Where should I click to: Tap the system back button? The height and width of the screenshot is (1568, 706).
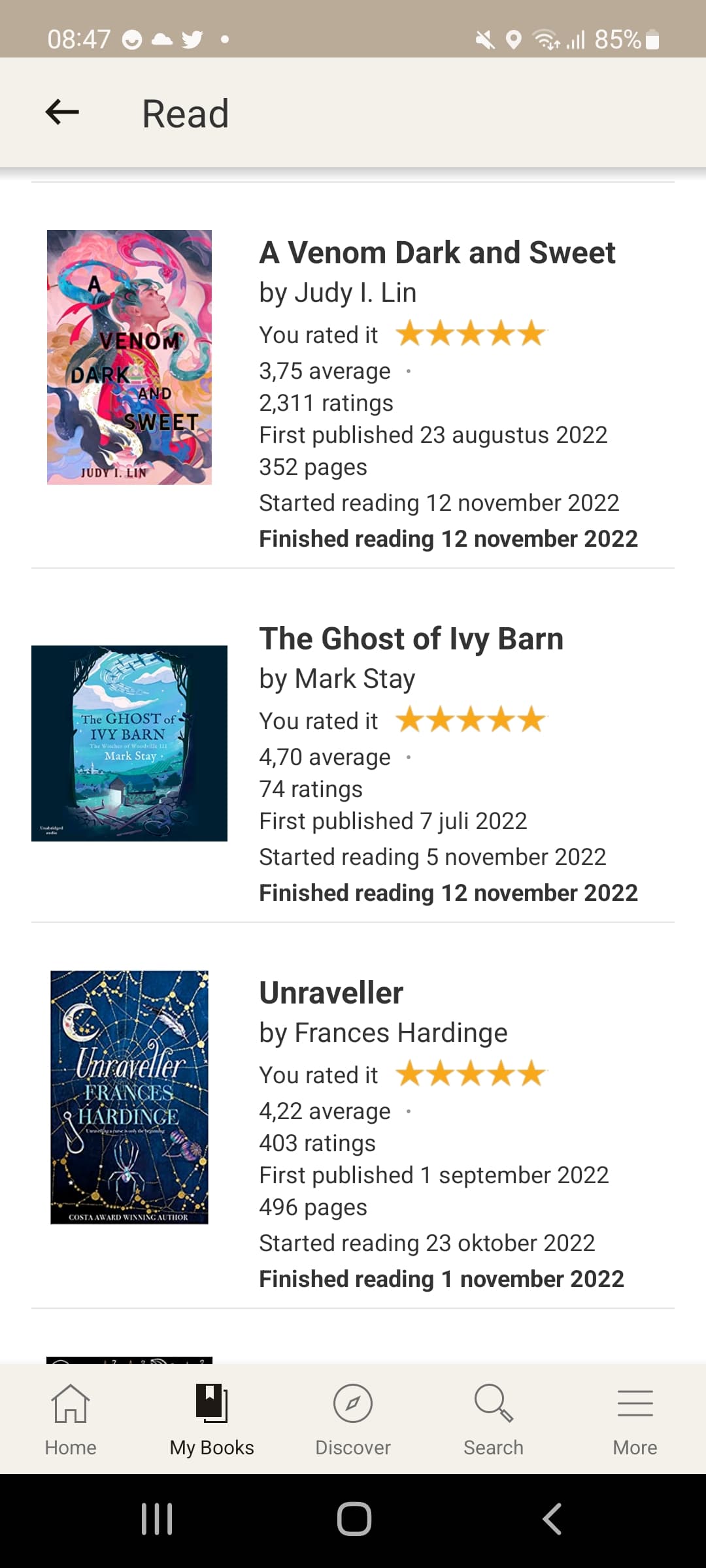(x=552, y=1519)
